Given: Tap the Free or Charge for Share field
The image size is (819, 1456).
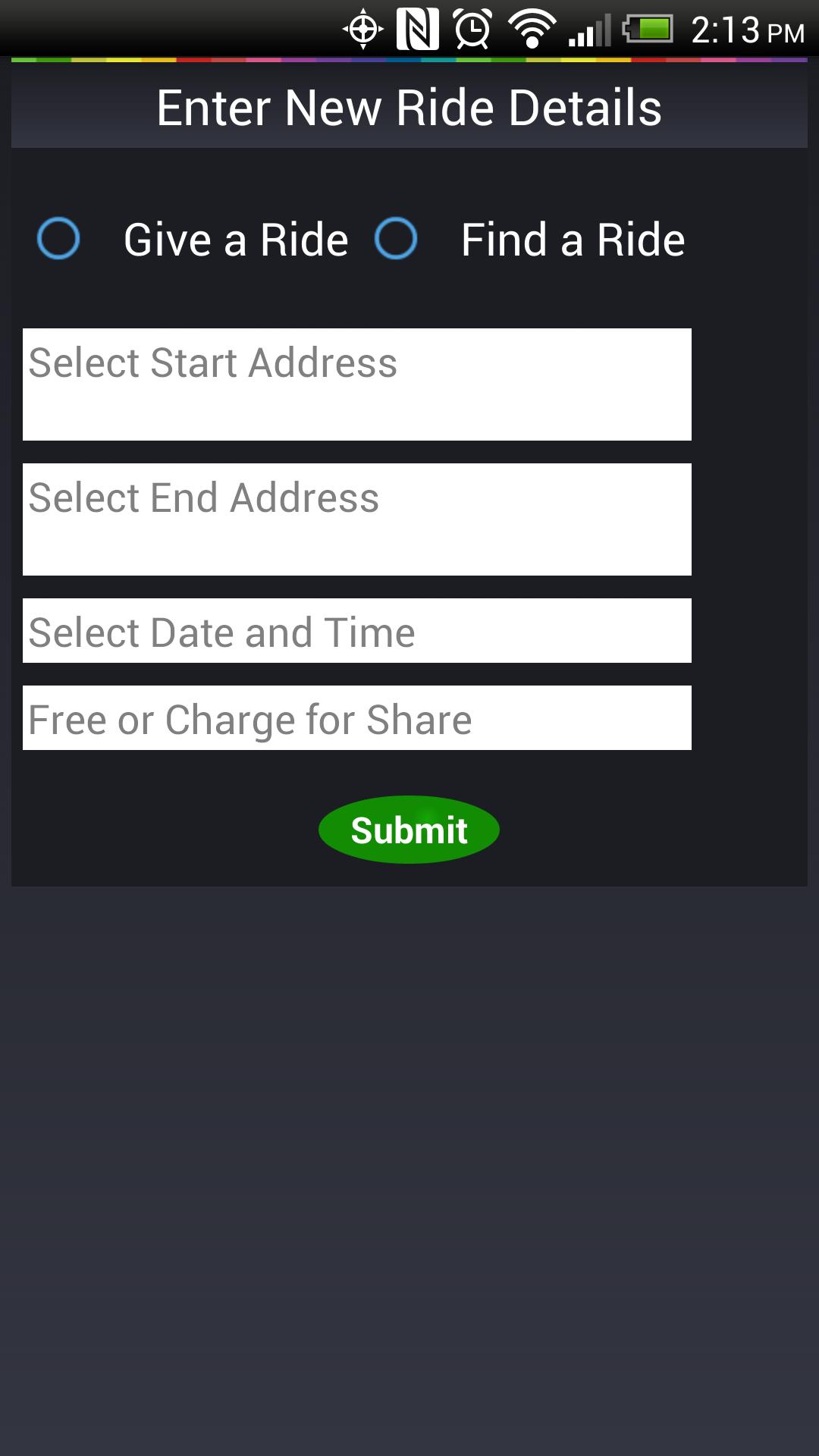Looking at the screenshot, I should 356,718.
